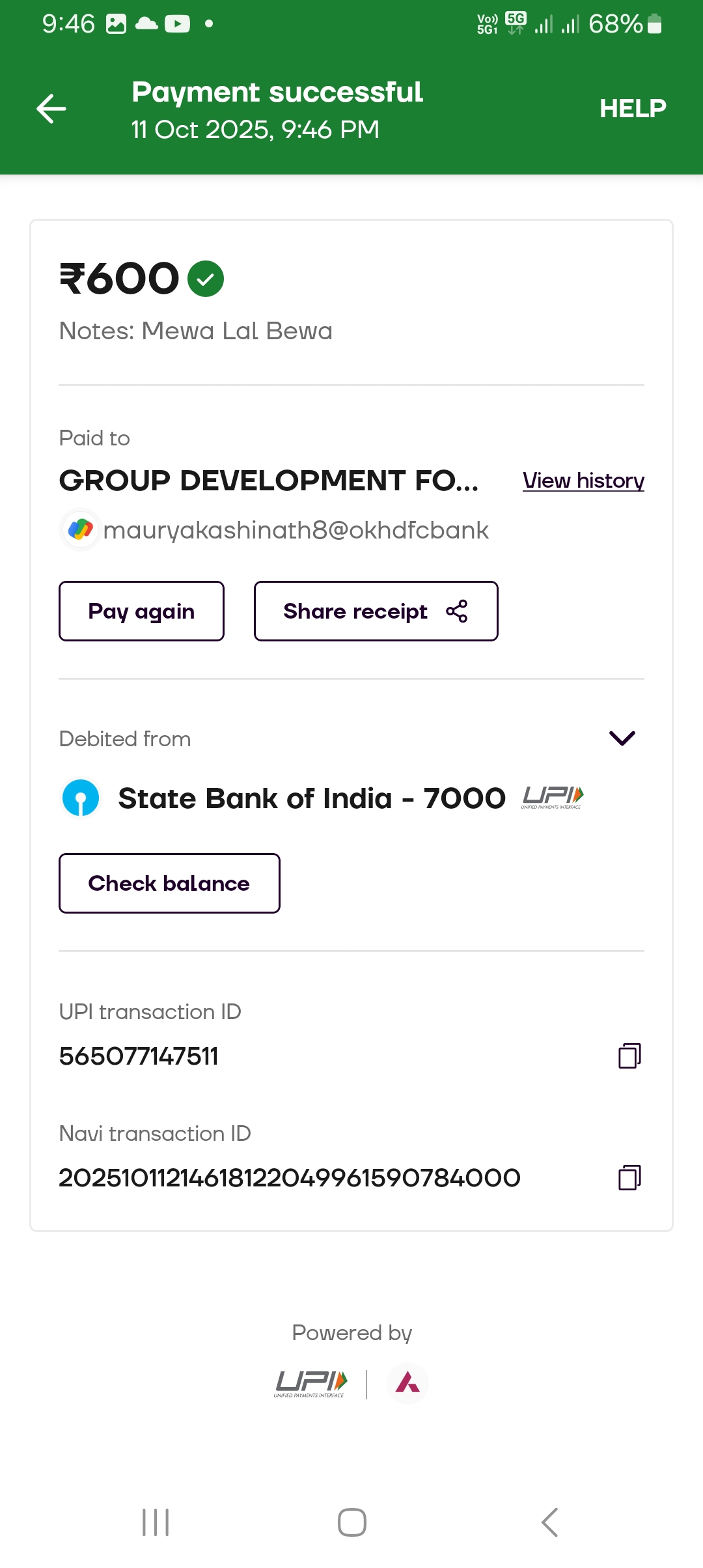Check balance of State Bank account

coord(169,883)
